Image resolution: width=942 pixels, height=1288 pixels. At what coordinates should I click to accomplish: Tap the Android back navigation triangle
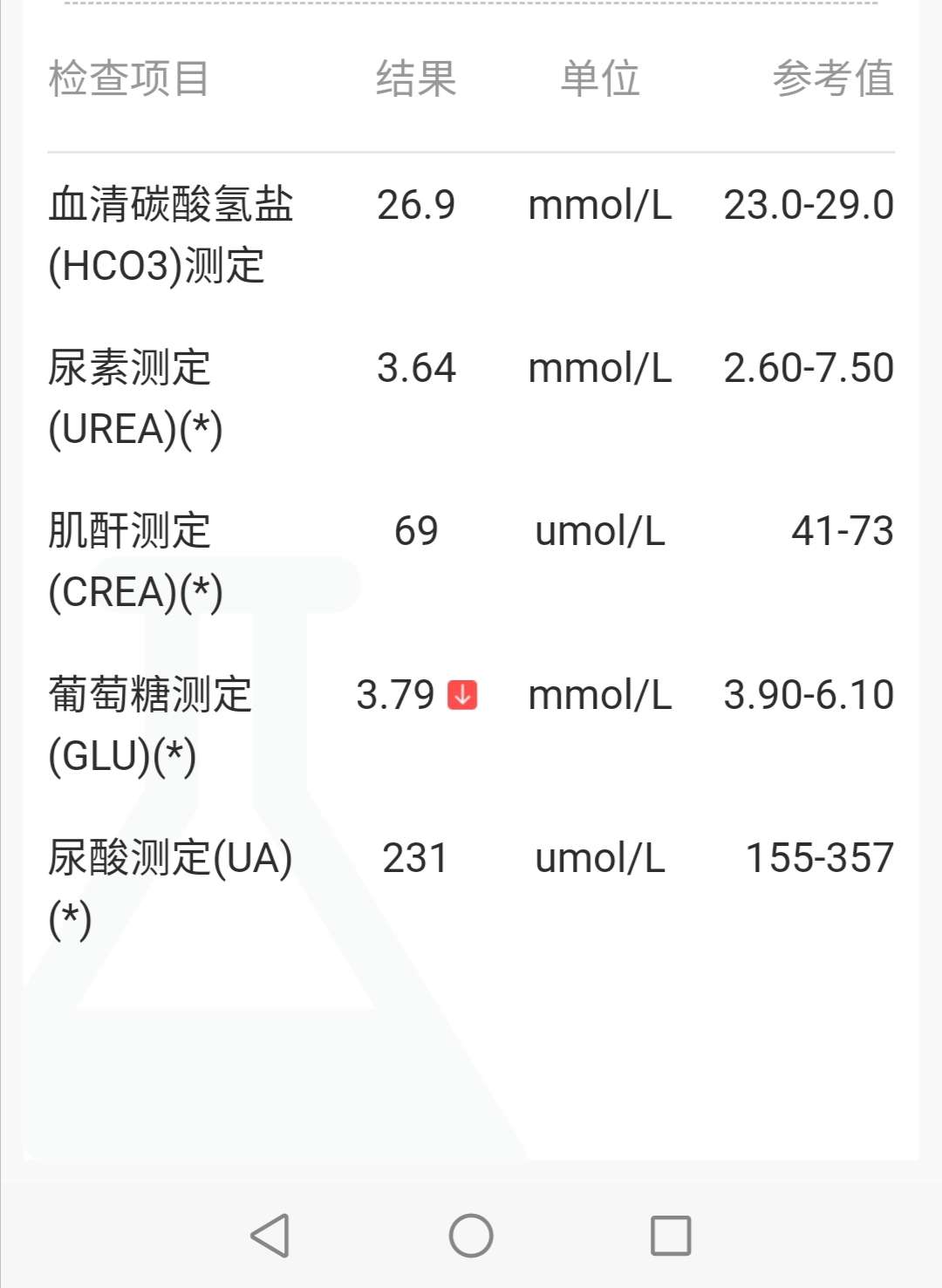click(269, 1235)
